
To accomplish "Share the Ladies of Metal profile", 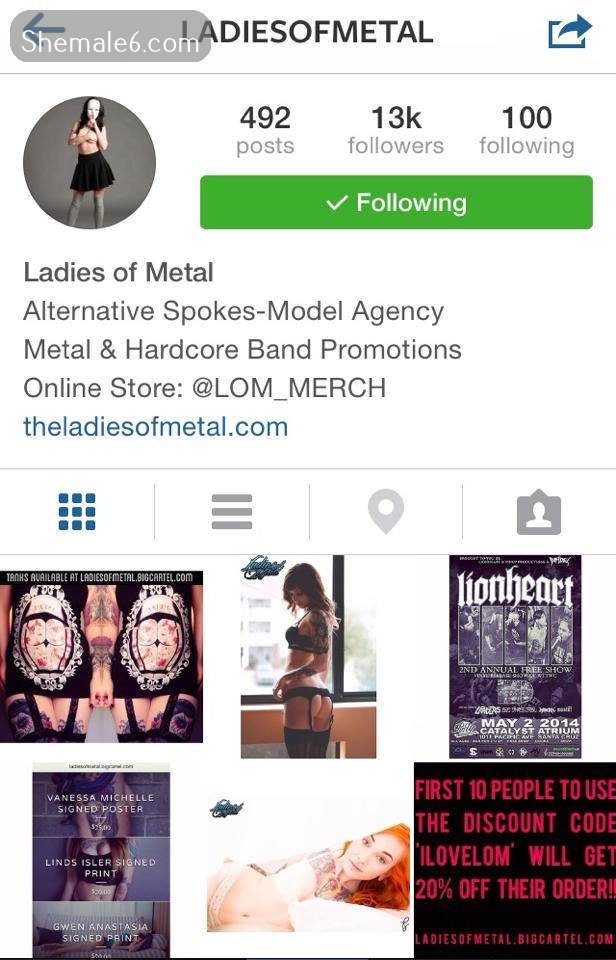I will click(x=569, y=31).
